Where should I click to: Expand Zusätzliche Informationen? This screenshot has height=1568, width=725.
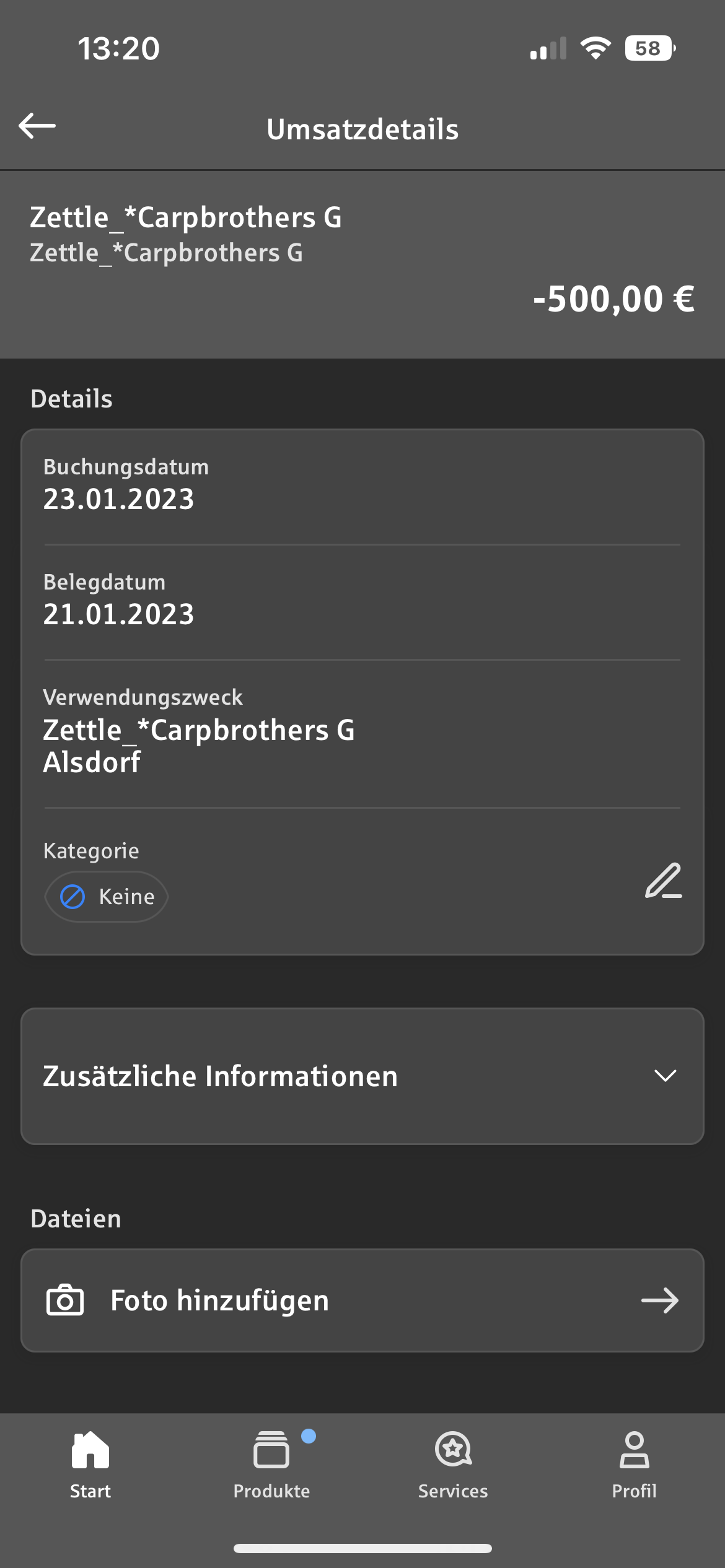point(362,1076)
